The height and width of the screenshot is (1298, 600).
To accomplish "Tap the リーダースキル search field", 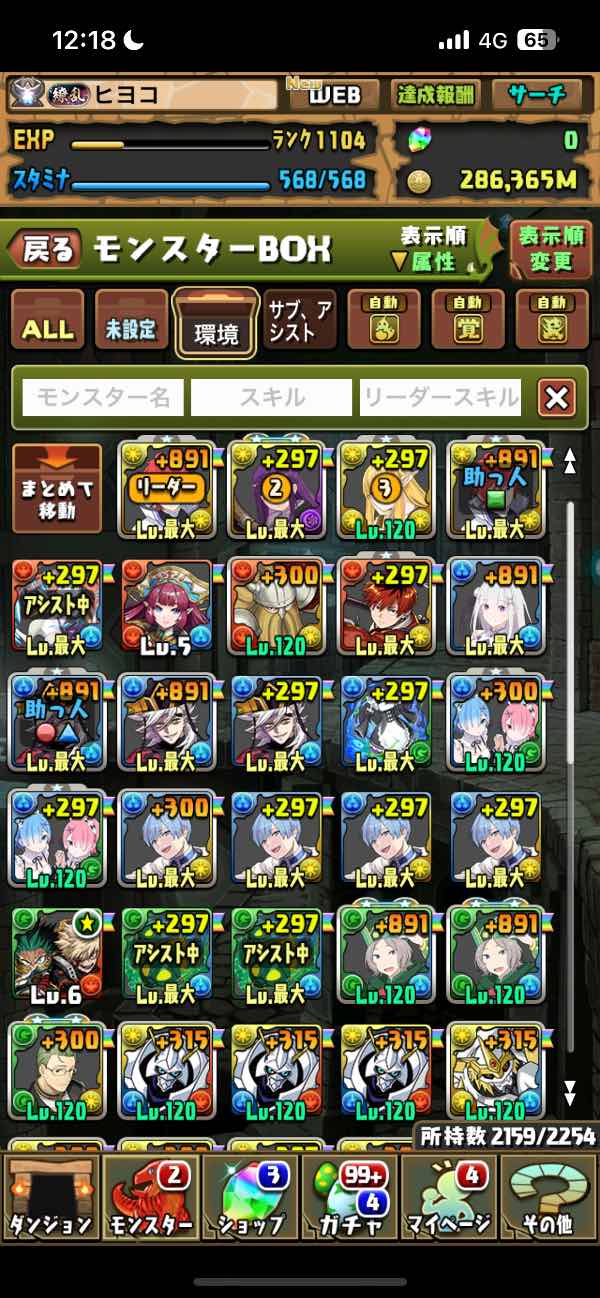I will tap(441, 398).
